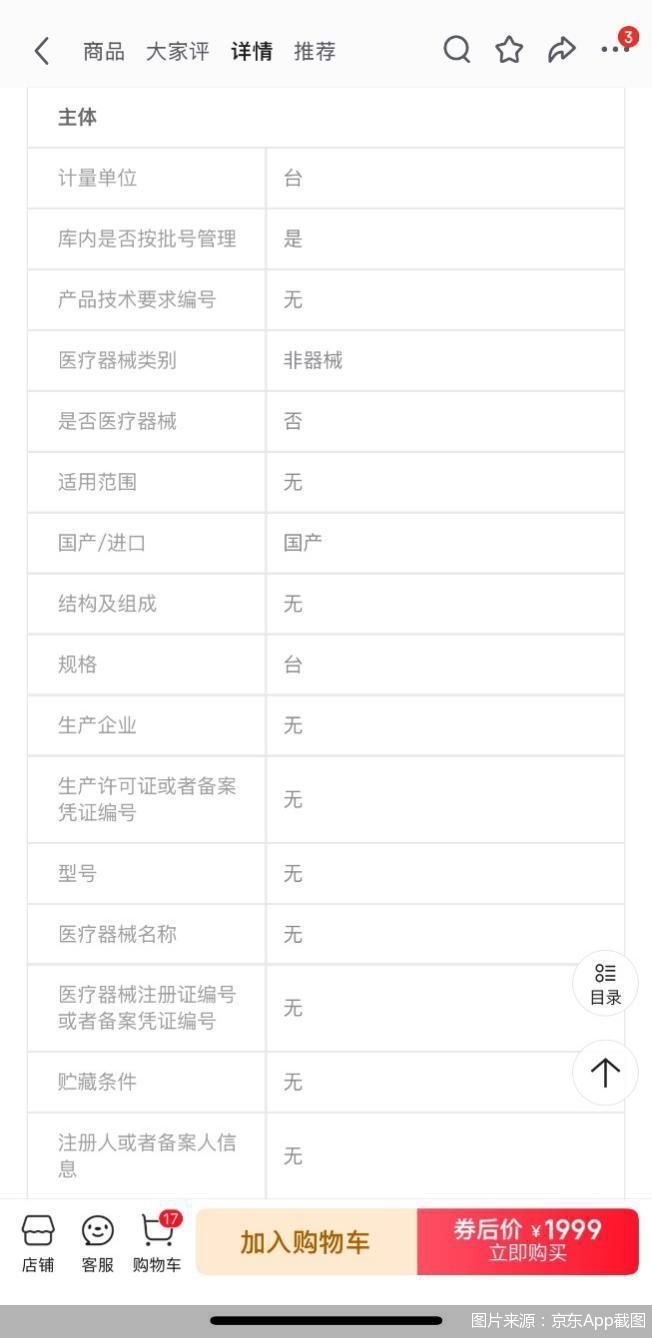Share this product
The width and height of the screenshot is (652, 1338).
pyautogui.click(x=562, y=50)
